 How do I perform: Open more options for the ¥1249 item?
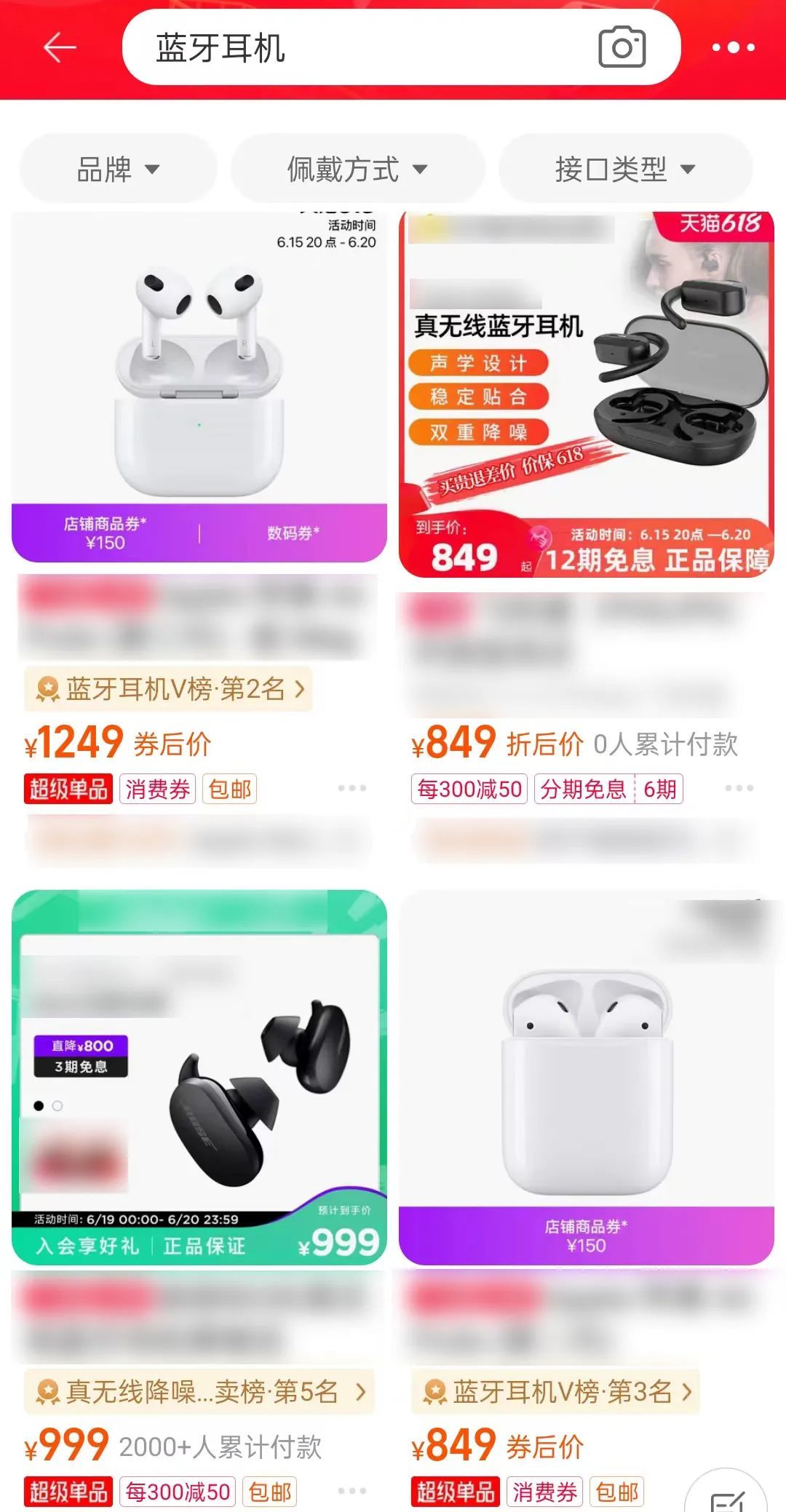click(x=352, y=788)
